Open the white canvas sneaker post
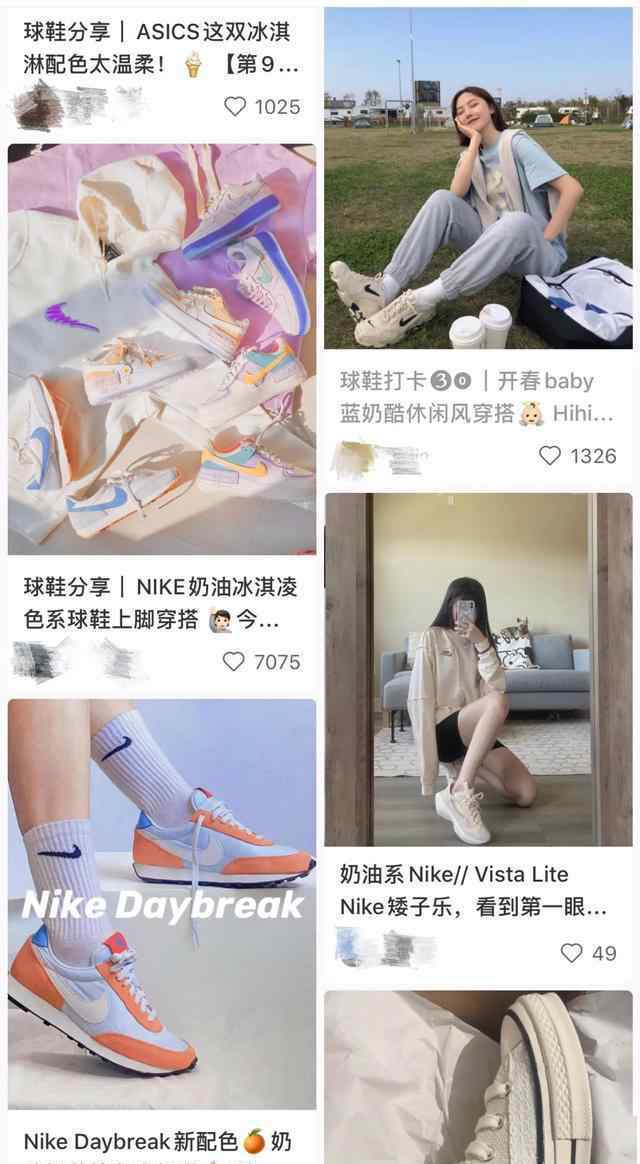The height and width of the screenshot is (1164, 640). pos(478,1077)
